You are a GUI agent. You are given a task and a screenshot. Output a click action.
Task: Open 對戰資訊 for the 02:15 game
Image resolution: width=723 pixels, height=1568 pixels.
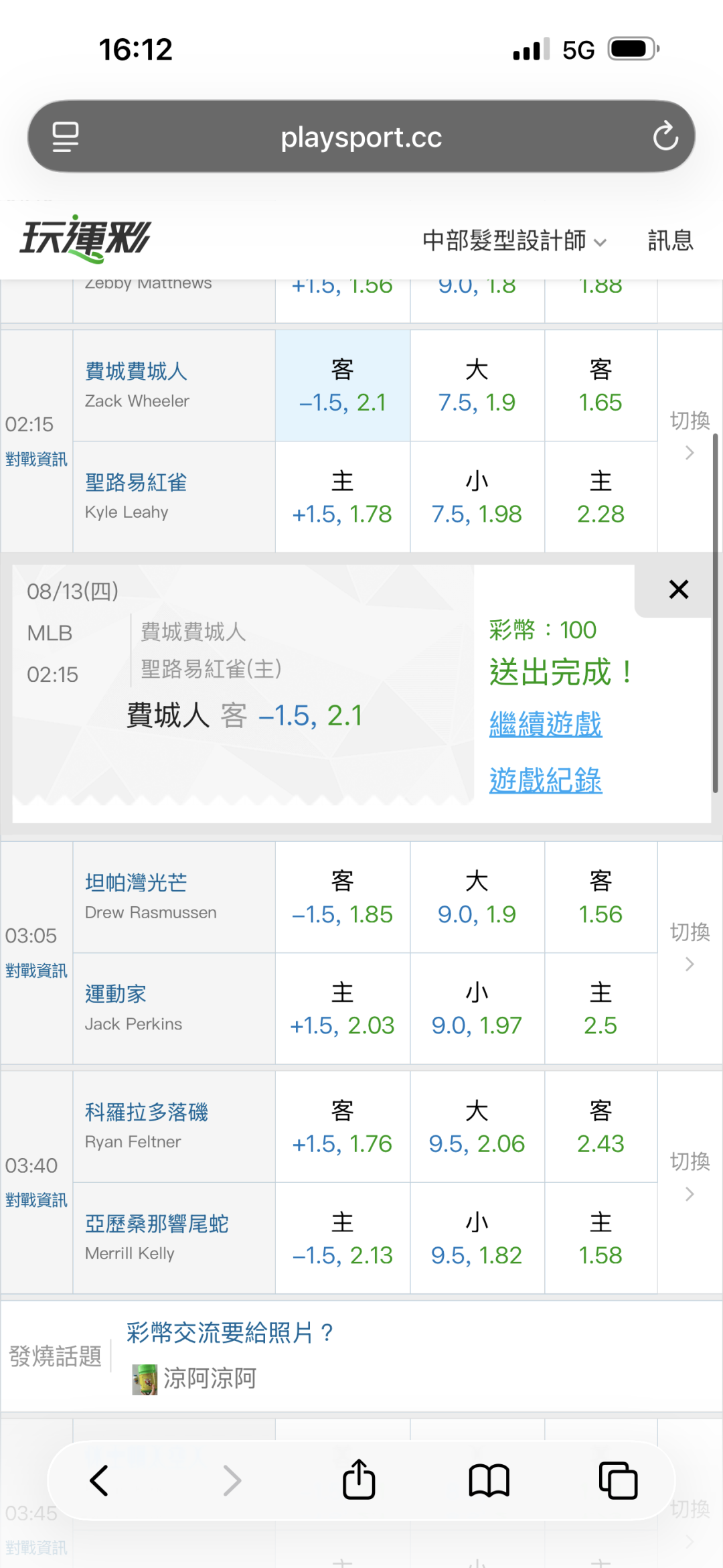click(36, 459)
